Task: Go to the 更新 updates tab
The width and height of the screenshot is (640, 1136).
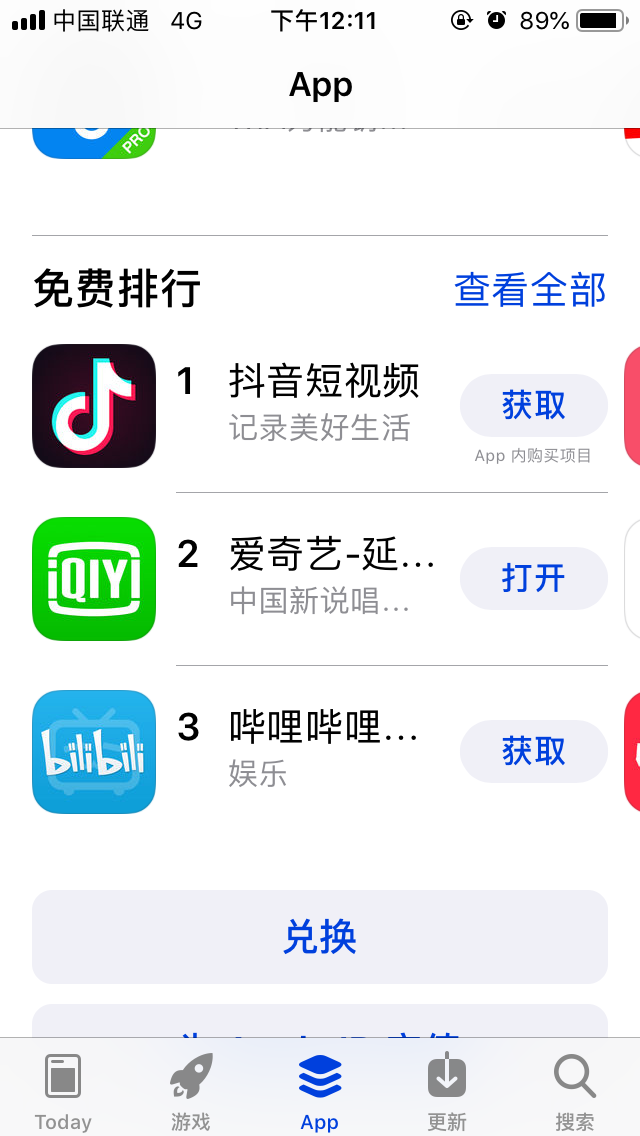Action: click(x=447, y=1092)
